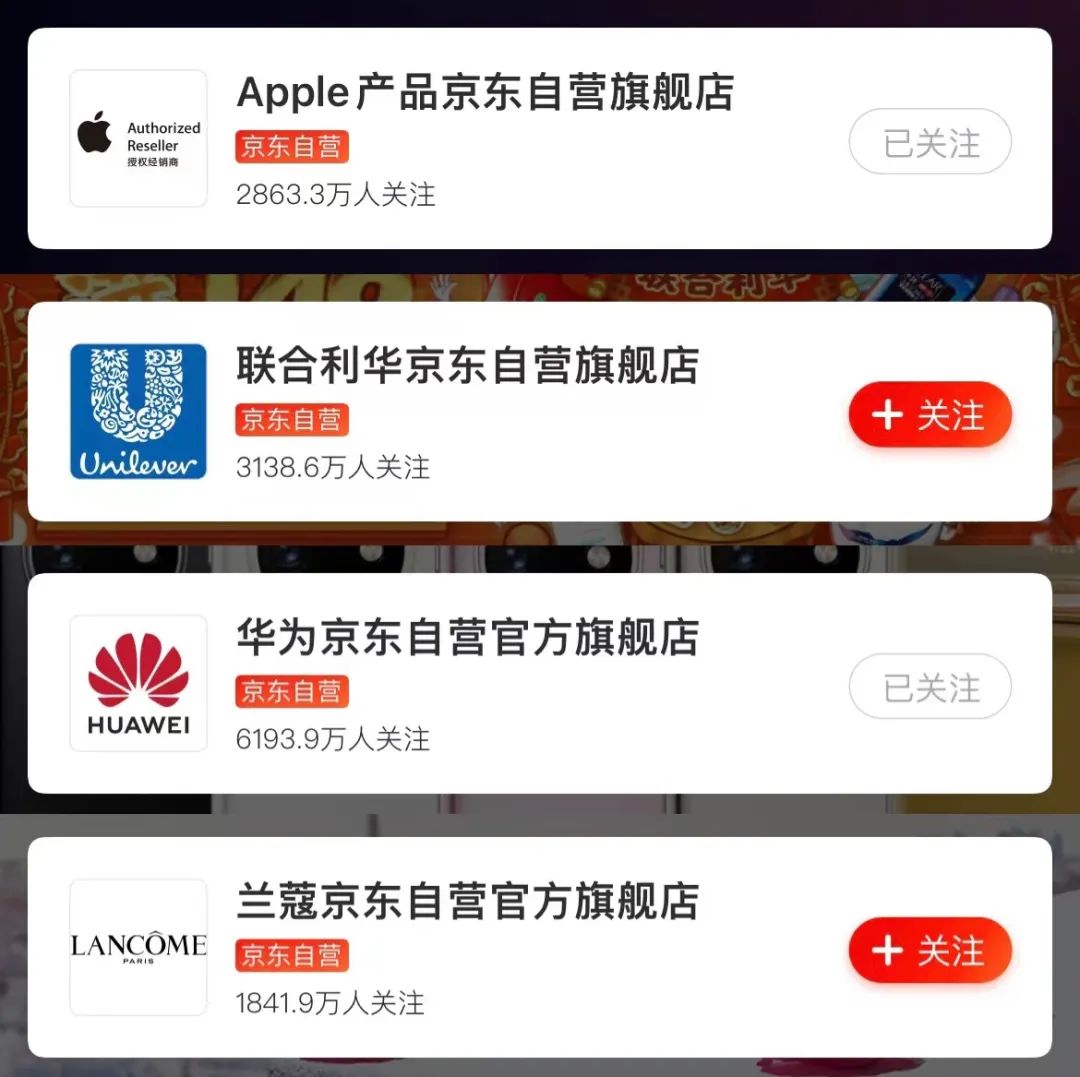Open the Apple产品京东自营旗舰店 store card
1080x1077 pixels.
pyautogui.click(x=485, y=93)
